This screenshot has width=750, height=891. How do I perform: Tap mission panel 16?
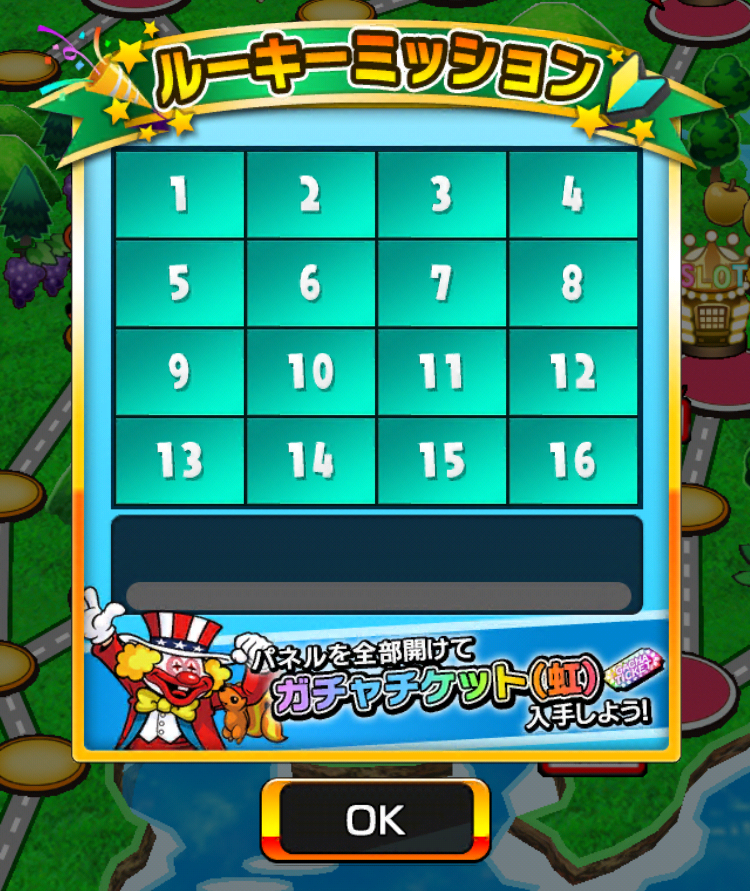pyautogui.click(x=573, y=460)
